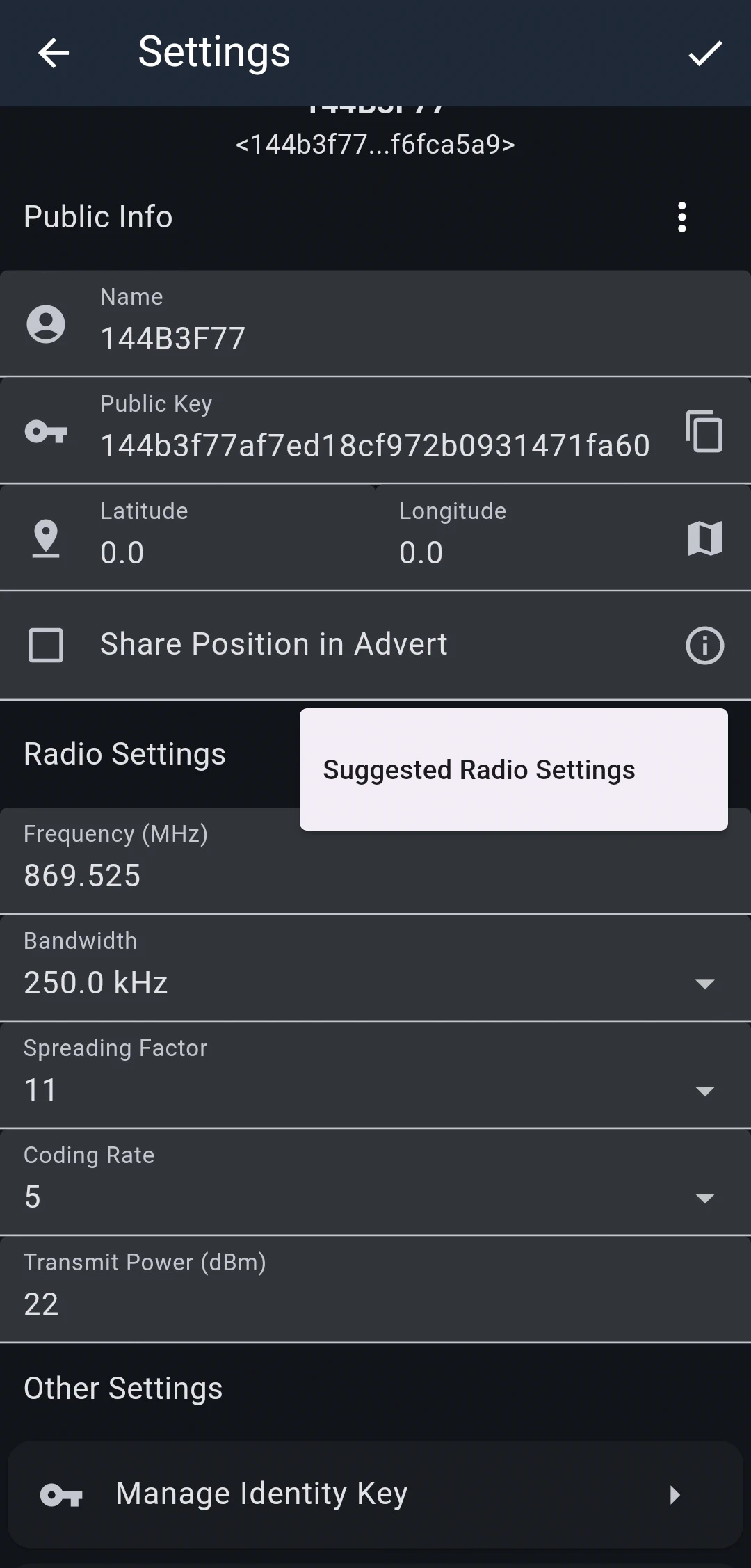Edit the Name field
Screen dimensions: 751x1568
(x=375, y=339)
